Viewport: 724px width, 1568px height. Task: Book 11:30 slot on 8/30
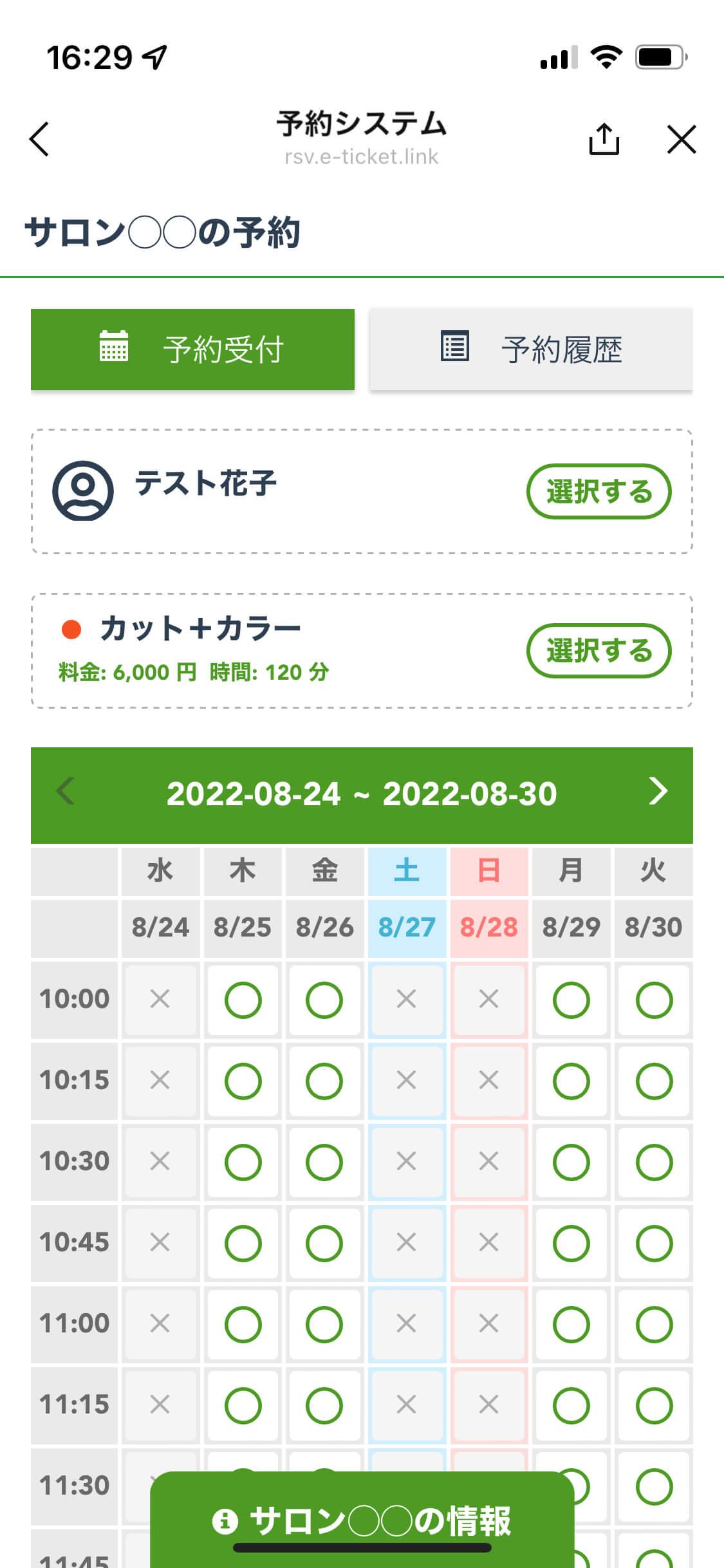tap(654, 1486)
